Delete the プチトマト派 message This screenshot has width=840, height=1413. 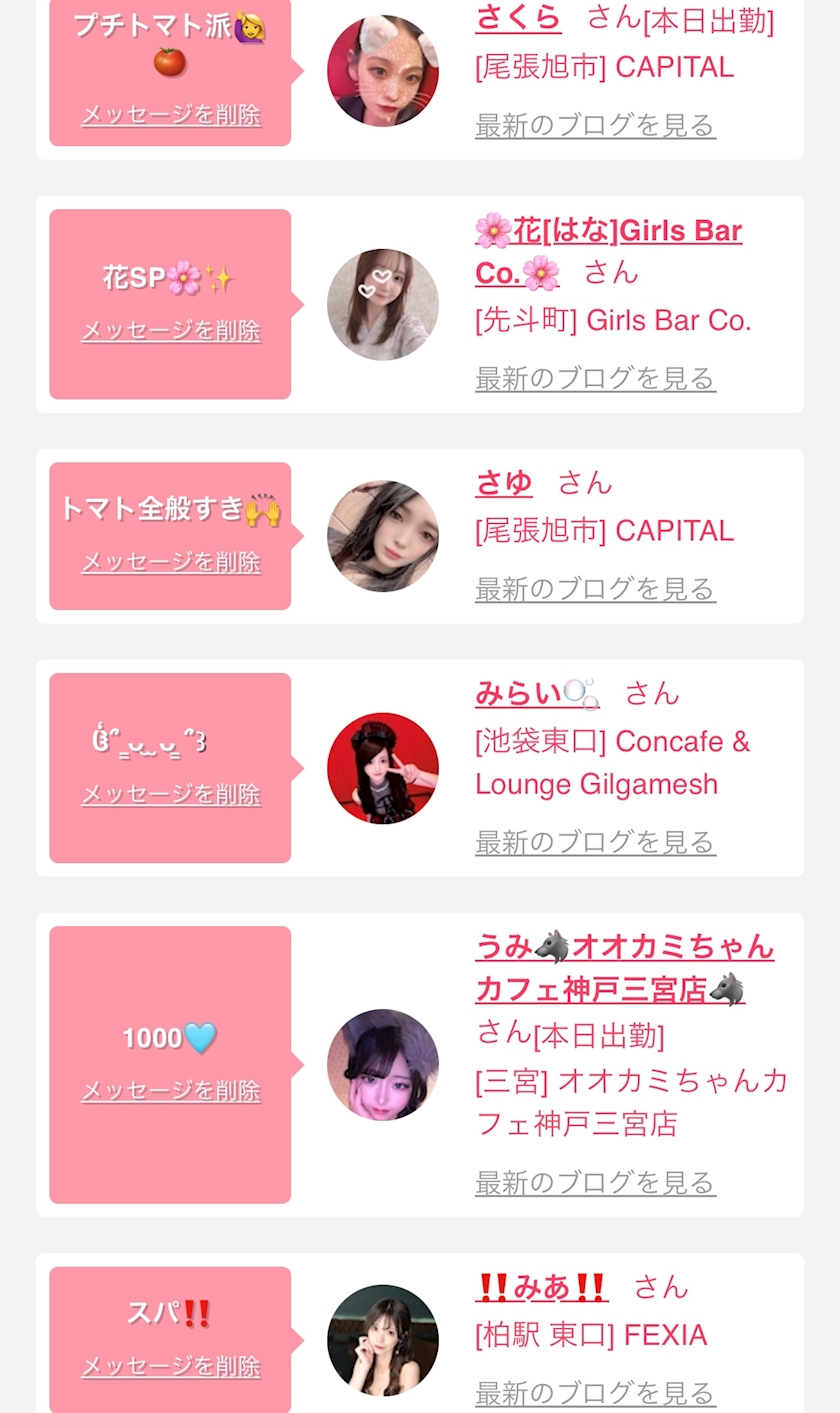(x=171, y=115)
